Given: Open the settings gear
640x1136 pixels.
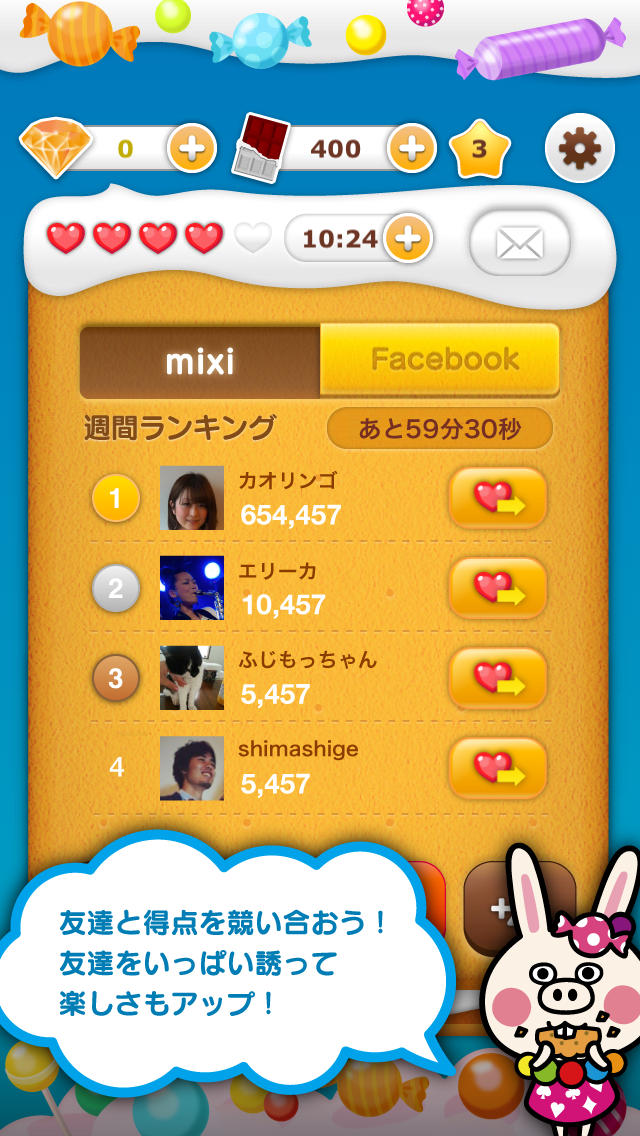Looking at the screenshot, I should (579, 150).
